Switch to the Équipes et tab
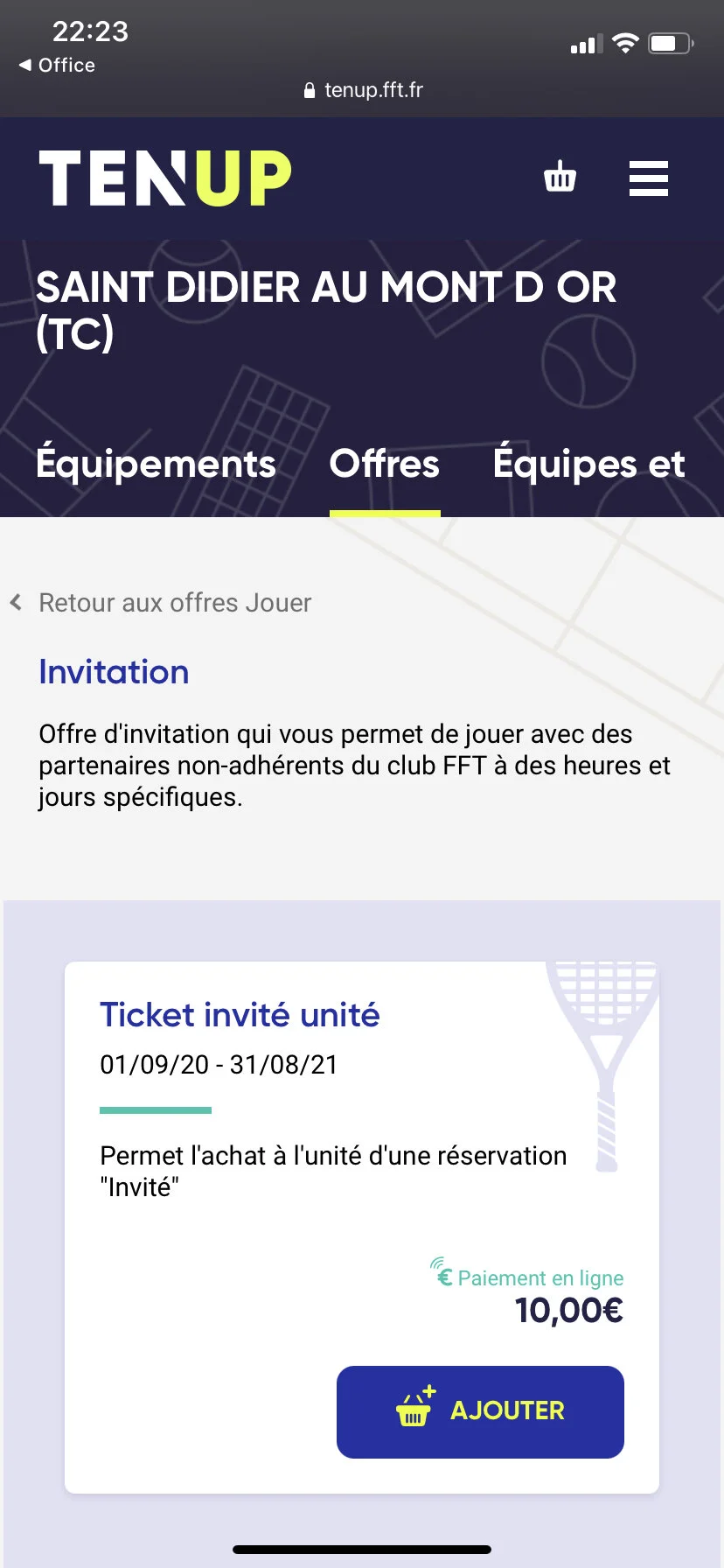Screen dimensions: 724x1568 click(588, 464)
